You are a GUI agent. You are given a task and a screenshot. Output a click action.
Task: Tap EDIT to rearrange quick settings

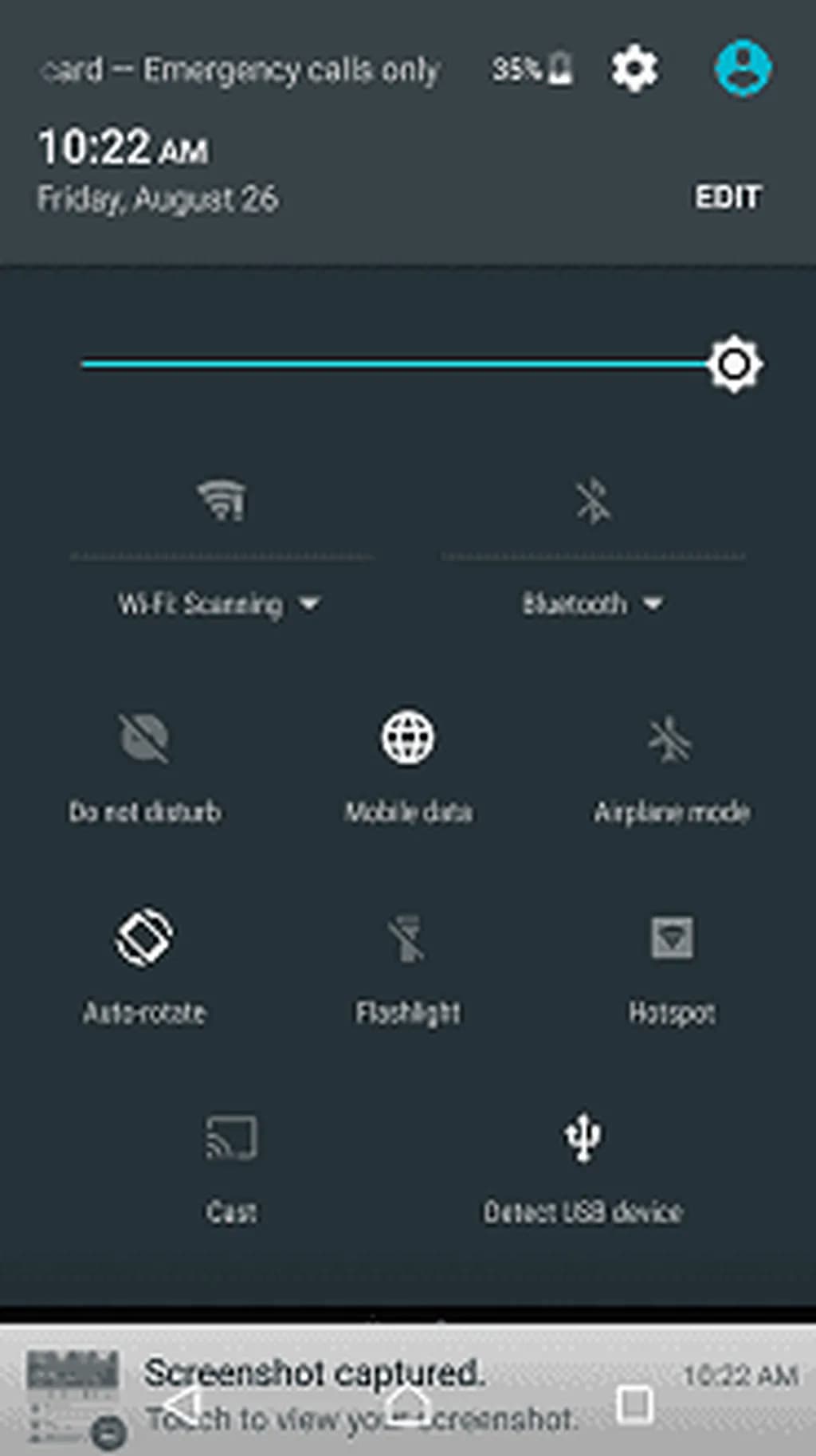pyautogui.click(x=728, y=197)
